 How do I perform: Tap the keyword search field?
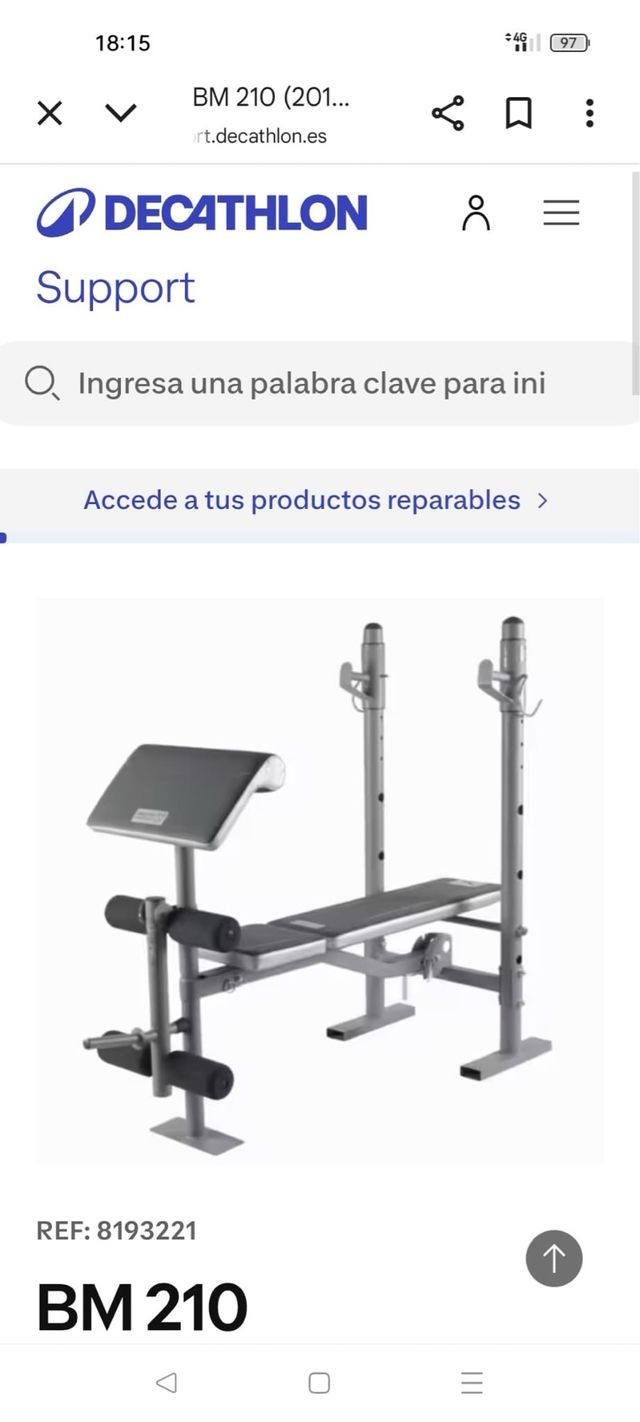pos(312,383)
